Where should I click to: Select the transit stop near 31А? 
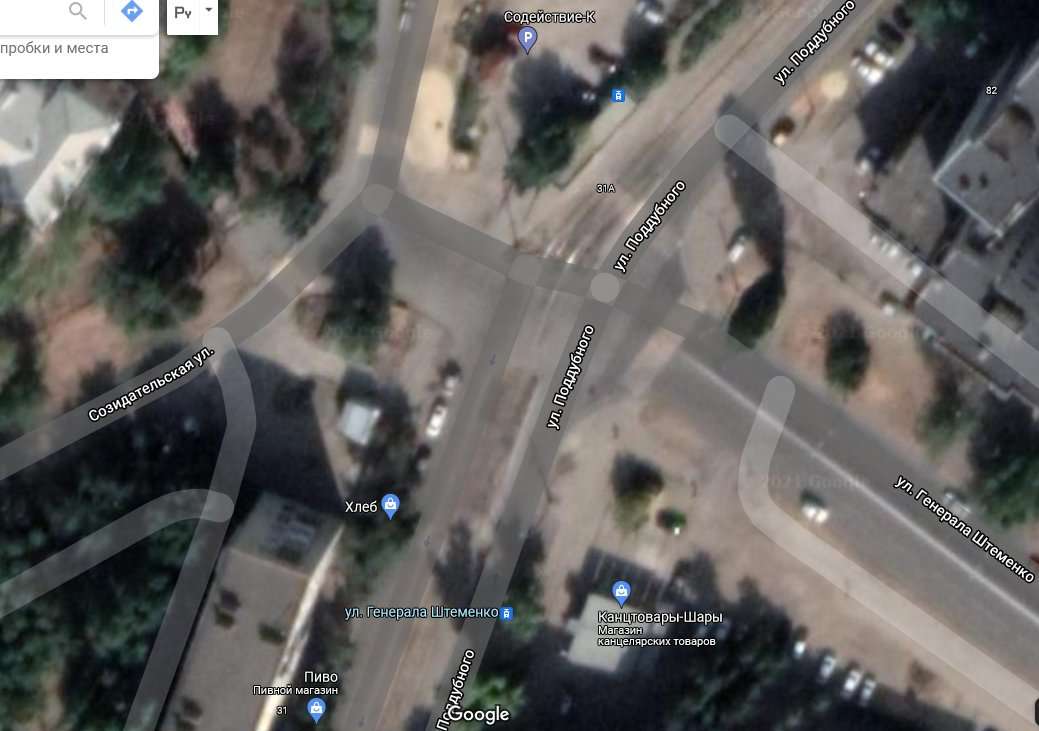(x=619, y=95)
